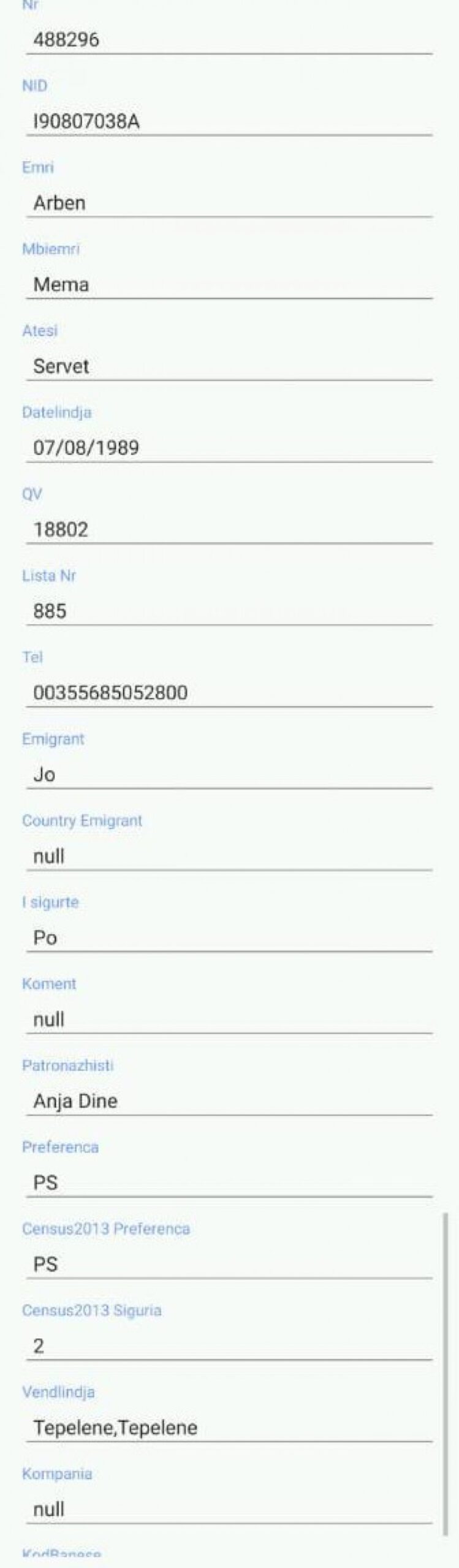Image resolution: width=459 pixels, height=1568 pixels.
Task: Tap the Datelindja field 07/08/1989
Action: pyautogui.click(x=229, y=448)
